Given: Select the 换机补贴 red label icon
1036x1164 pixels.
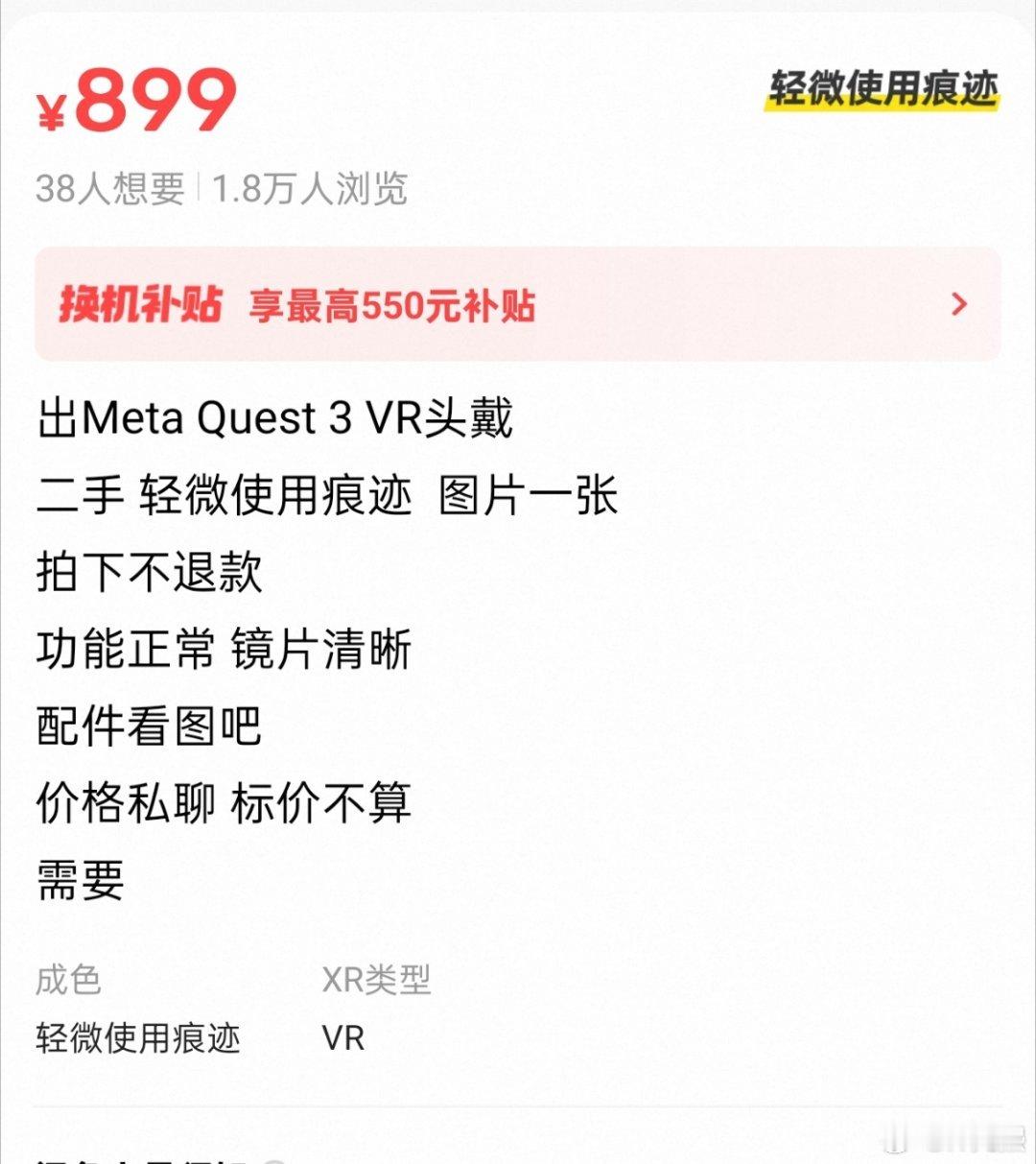Looking at the screenshot, I should click(139, 304).
